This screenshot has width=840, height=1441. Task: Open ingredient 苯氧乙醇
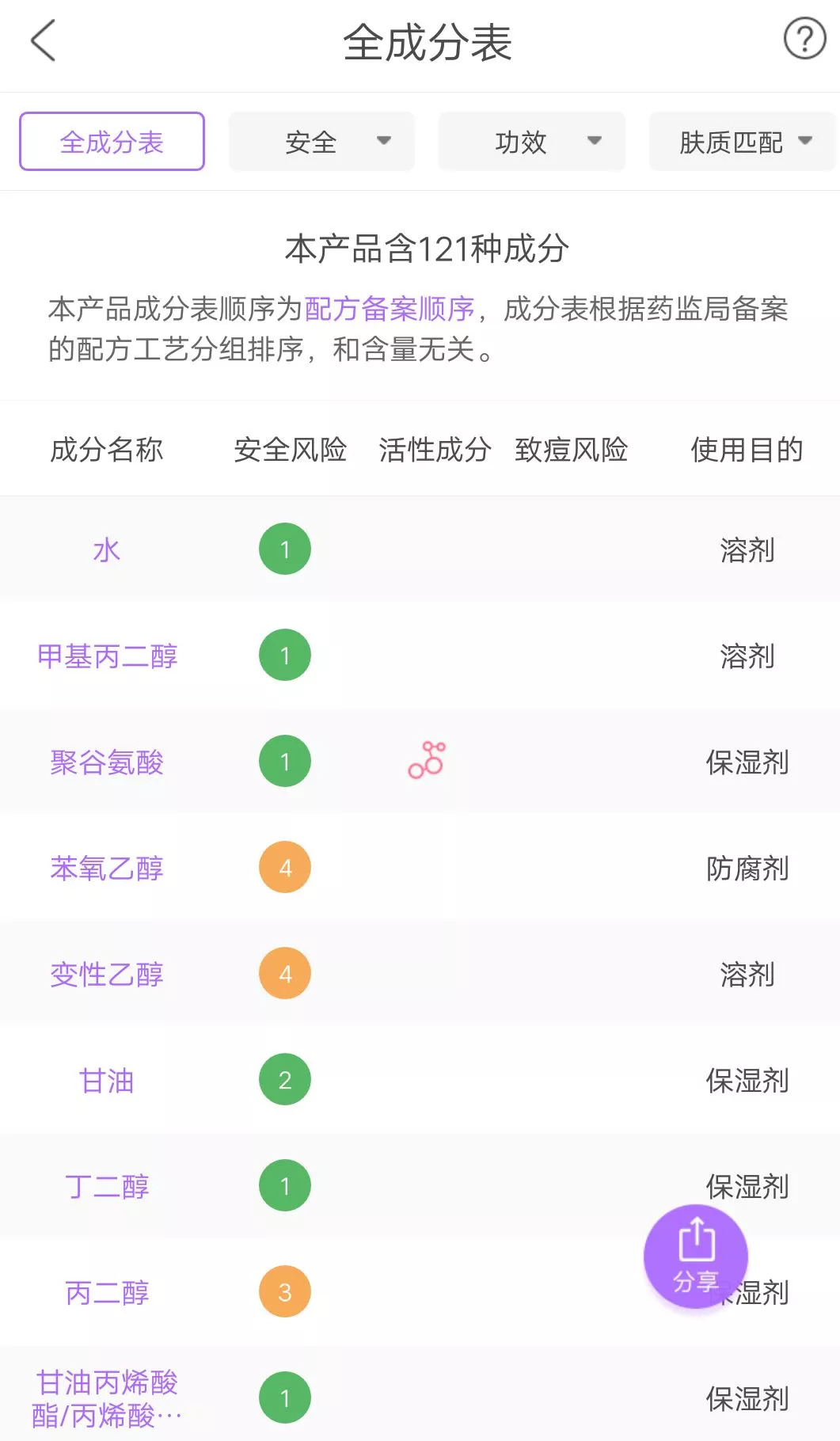(107, 868)
